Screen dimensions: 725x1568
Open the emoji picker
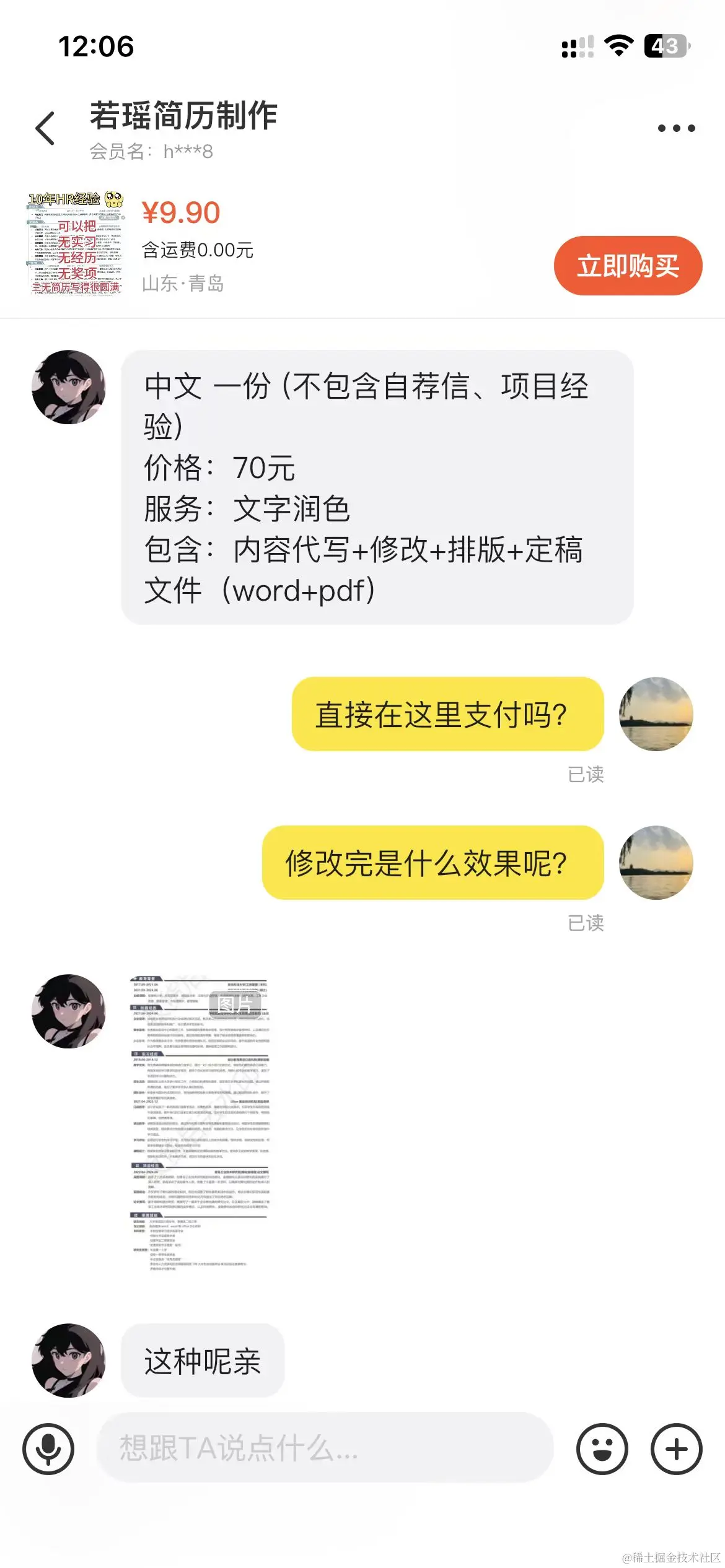pos(602,1449)
